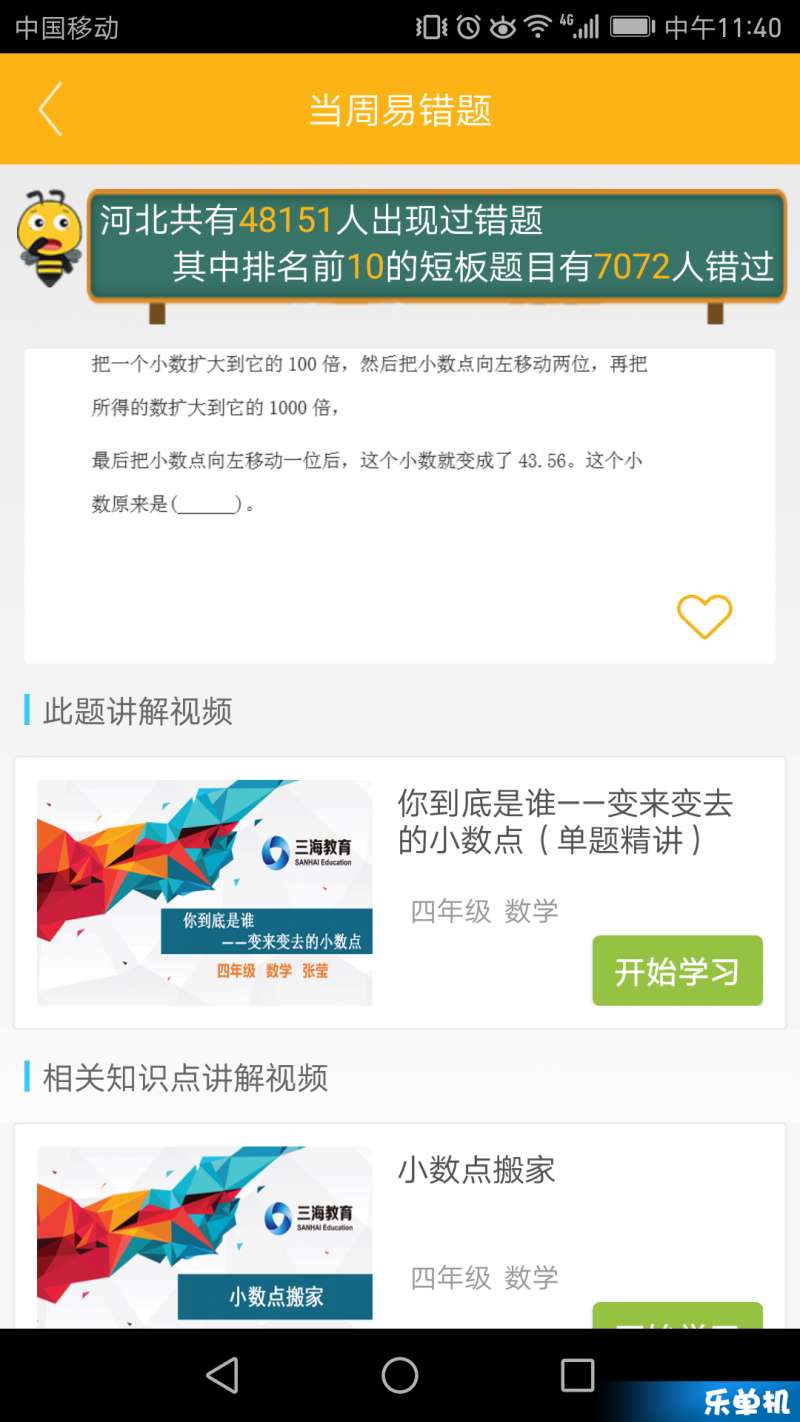This screenshot has height=1422, width=800.
Task: Tap 开始学习 for 你到底是谁 video
Action: (x=677, y=970)
